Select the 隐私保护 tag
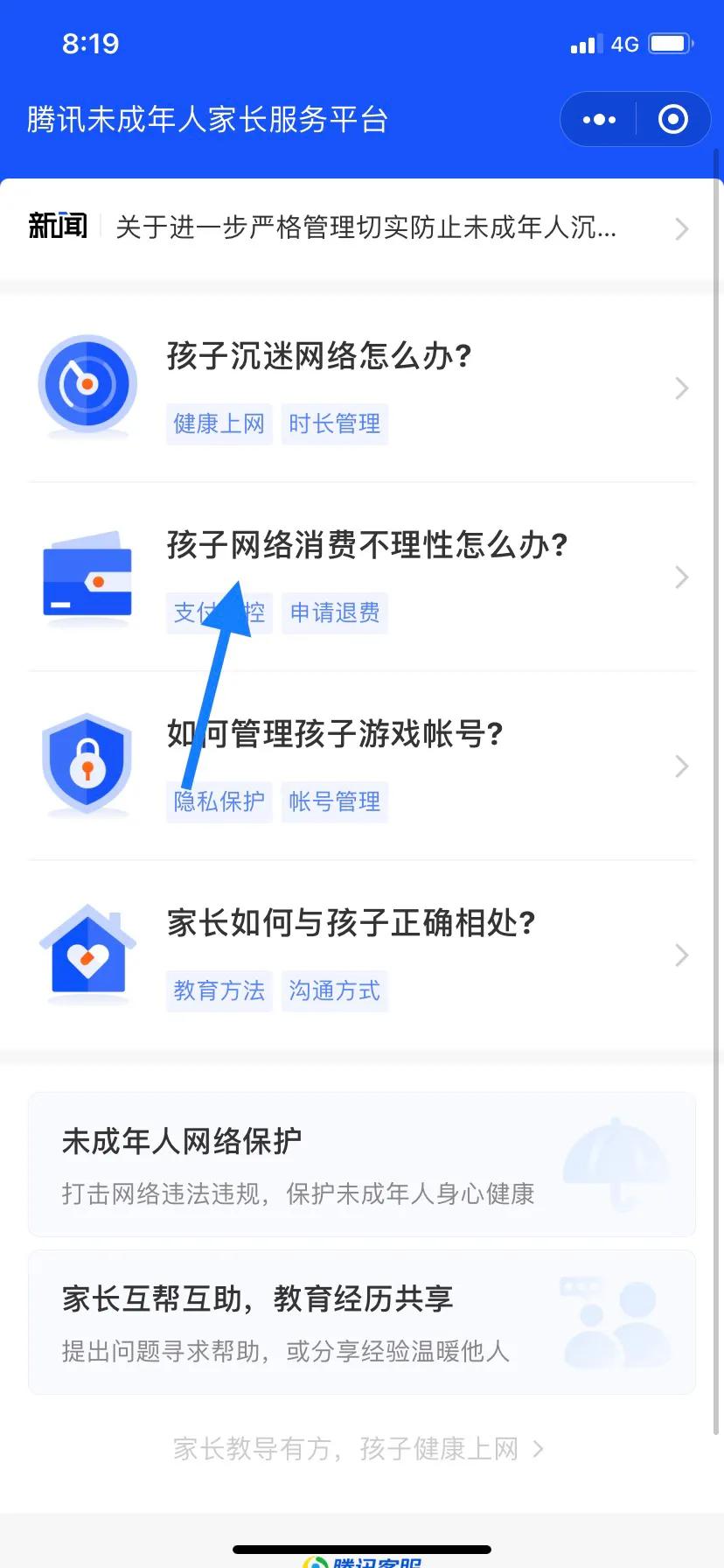Viewport: 724px width, 1568px height. tap(219, 801)
